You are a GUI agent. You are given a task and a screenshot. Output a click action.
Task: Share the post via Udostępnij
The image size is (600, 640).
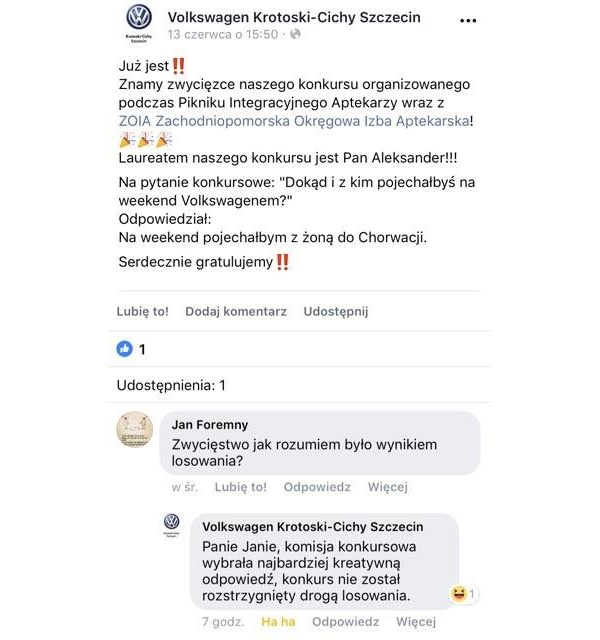pyautogui.click(x=336, y=311)
